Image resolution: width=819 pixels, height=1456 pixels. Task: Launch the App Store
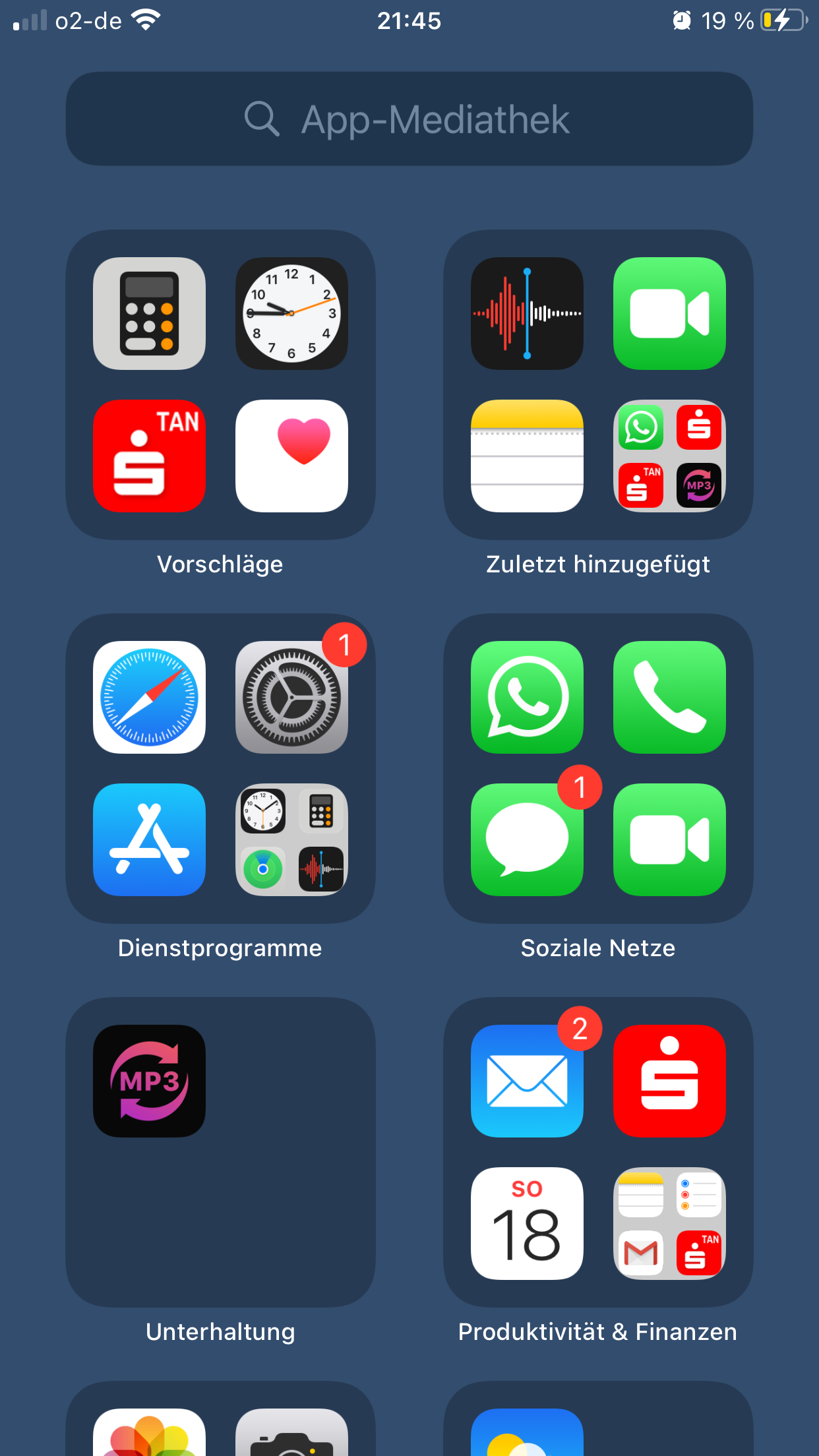(149, 839)
